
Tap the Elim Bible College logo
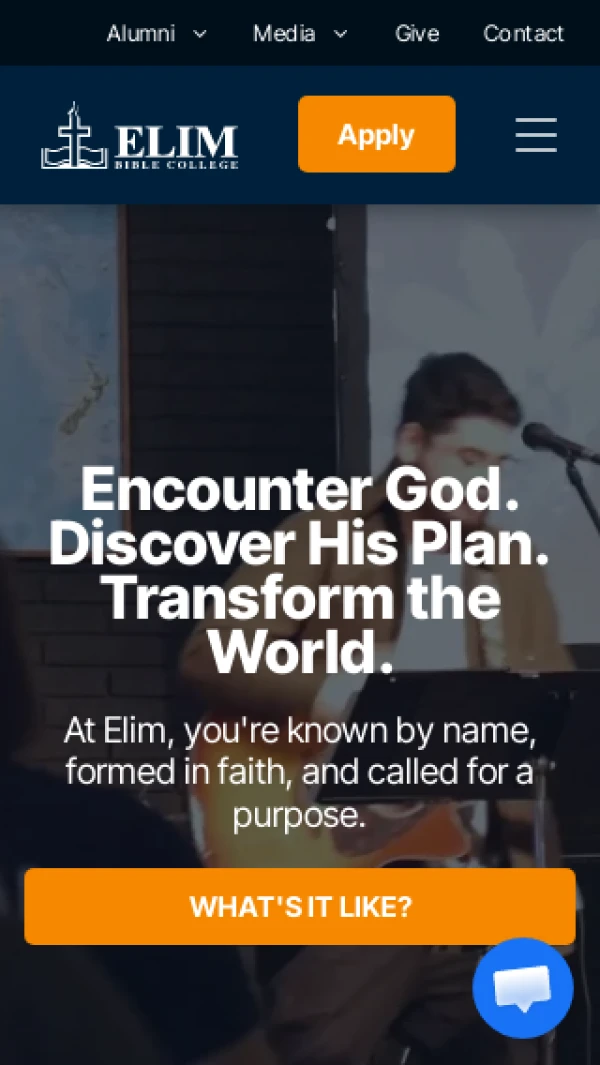(x=140, y=136)
